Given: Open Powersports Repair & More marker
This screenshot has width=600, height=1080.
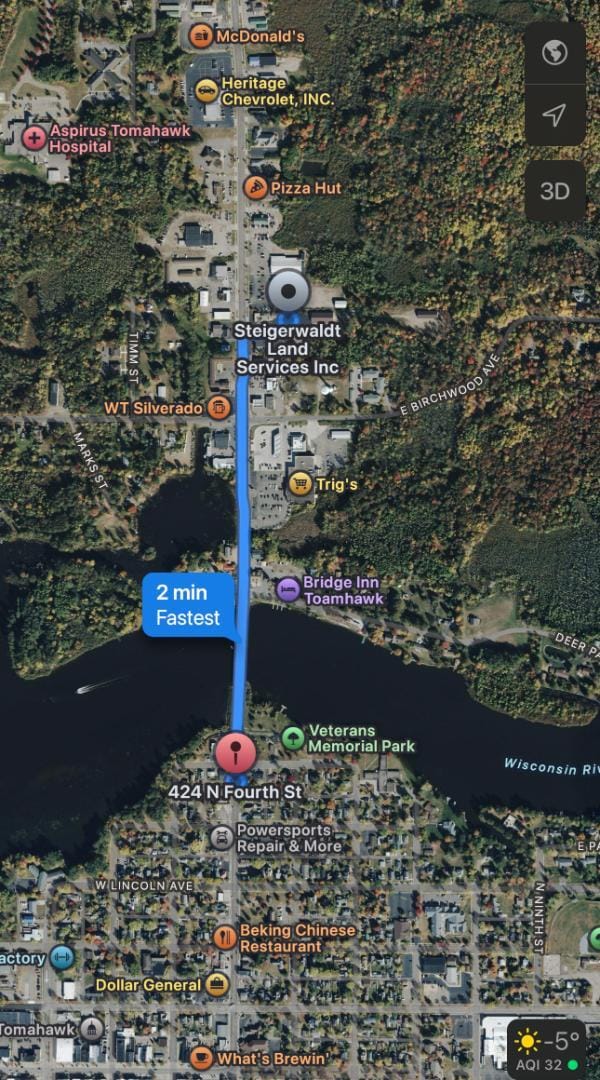Looking at the screenshot, I should (x=222, y=837).
